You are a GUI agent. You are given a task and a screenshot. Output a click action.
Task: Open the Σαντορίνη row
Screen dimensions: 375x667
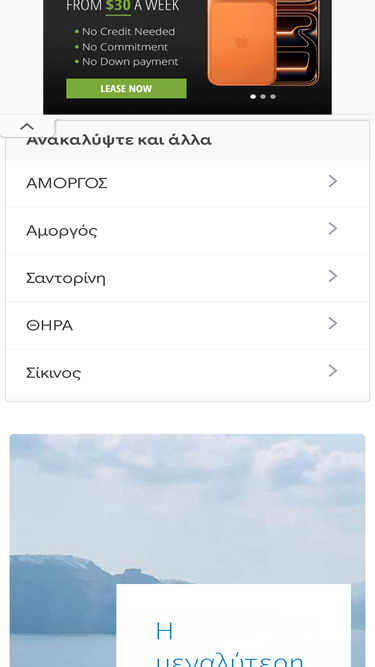click(x=188, y=279)
